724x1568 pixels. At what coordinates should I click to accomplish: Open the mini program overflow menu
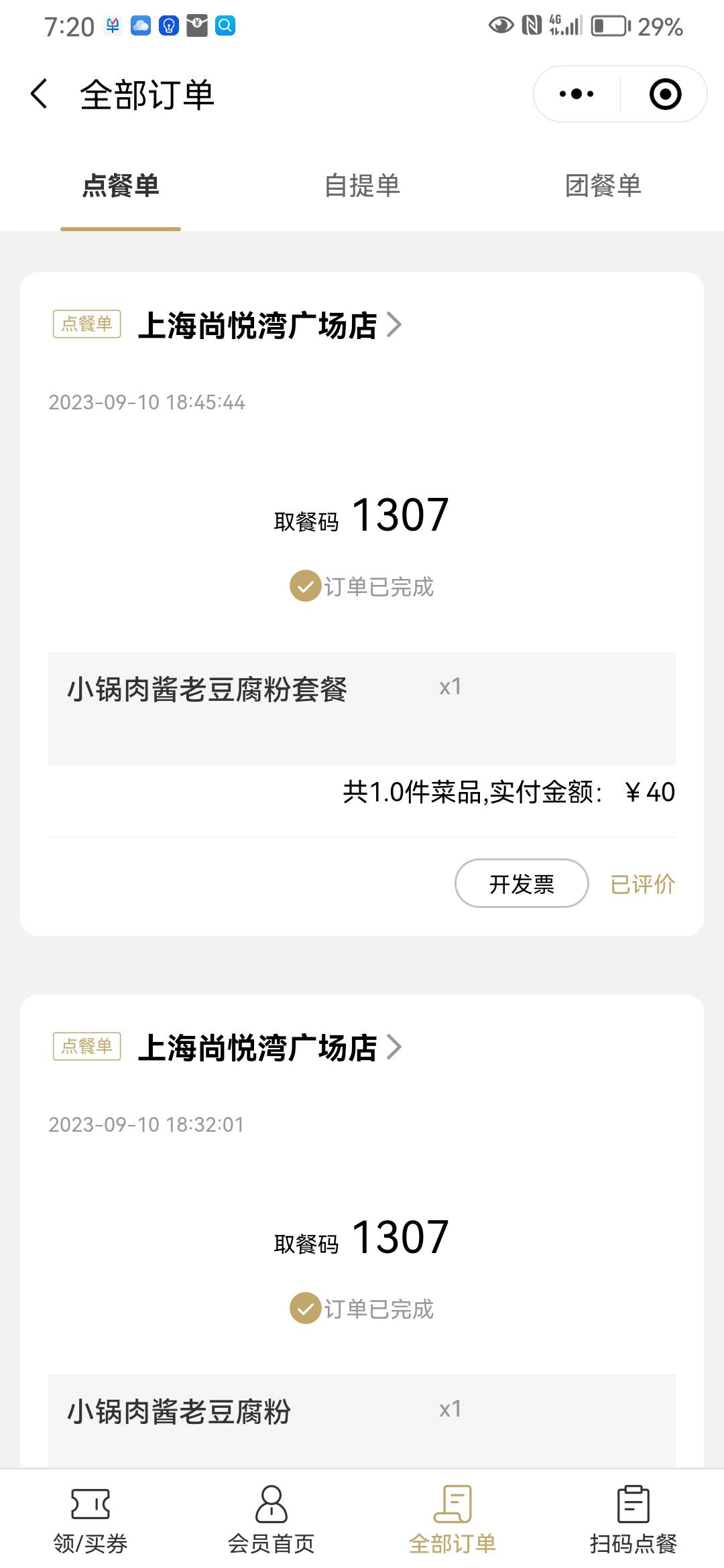pos(577,94)
